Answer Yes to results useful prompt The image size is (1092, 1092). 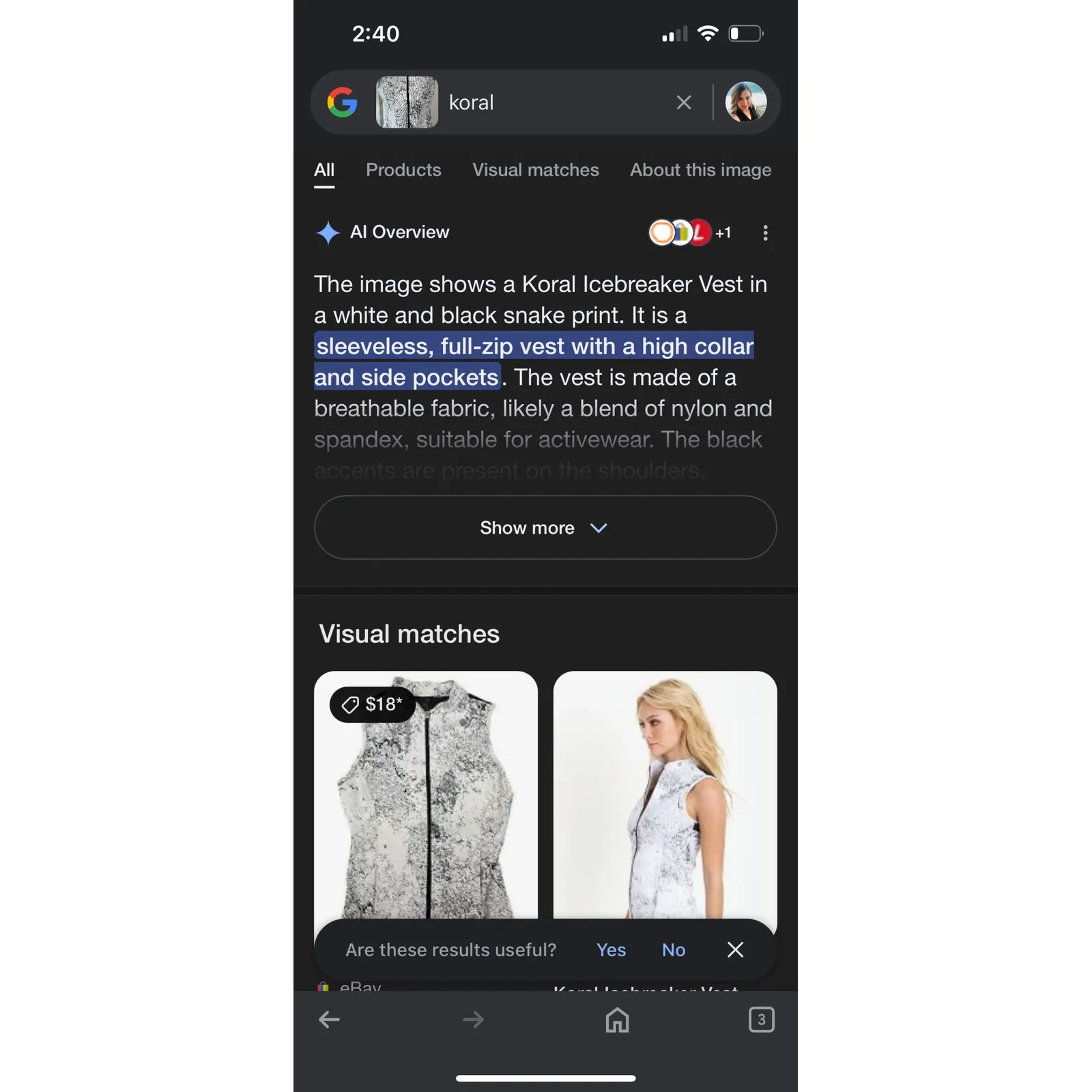point(611,949)
